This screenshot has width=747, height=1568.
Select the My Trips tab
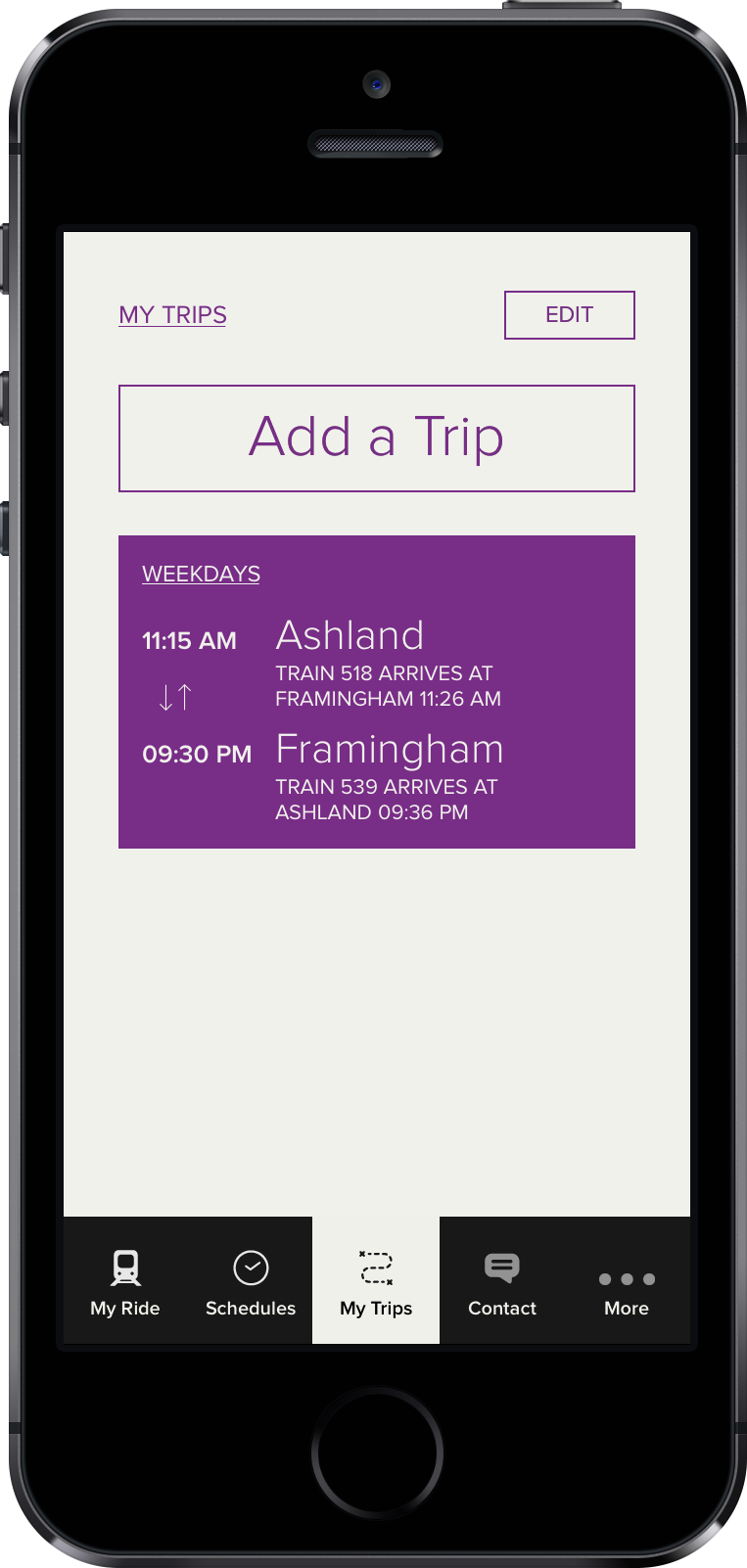coord(376,1280)
